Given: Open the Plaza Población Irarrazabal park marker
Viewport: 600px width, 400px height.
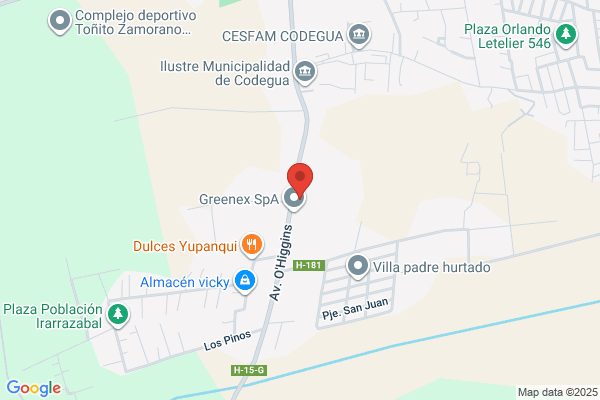Looking at the screenshot, I should tap(118, 315).
